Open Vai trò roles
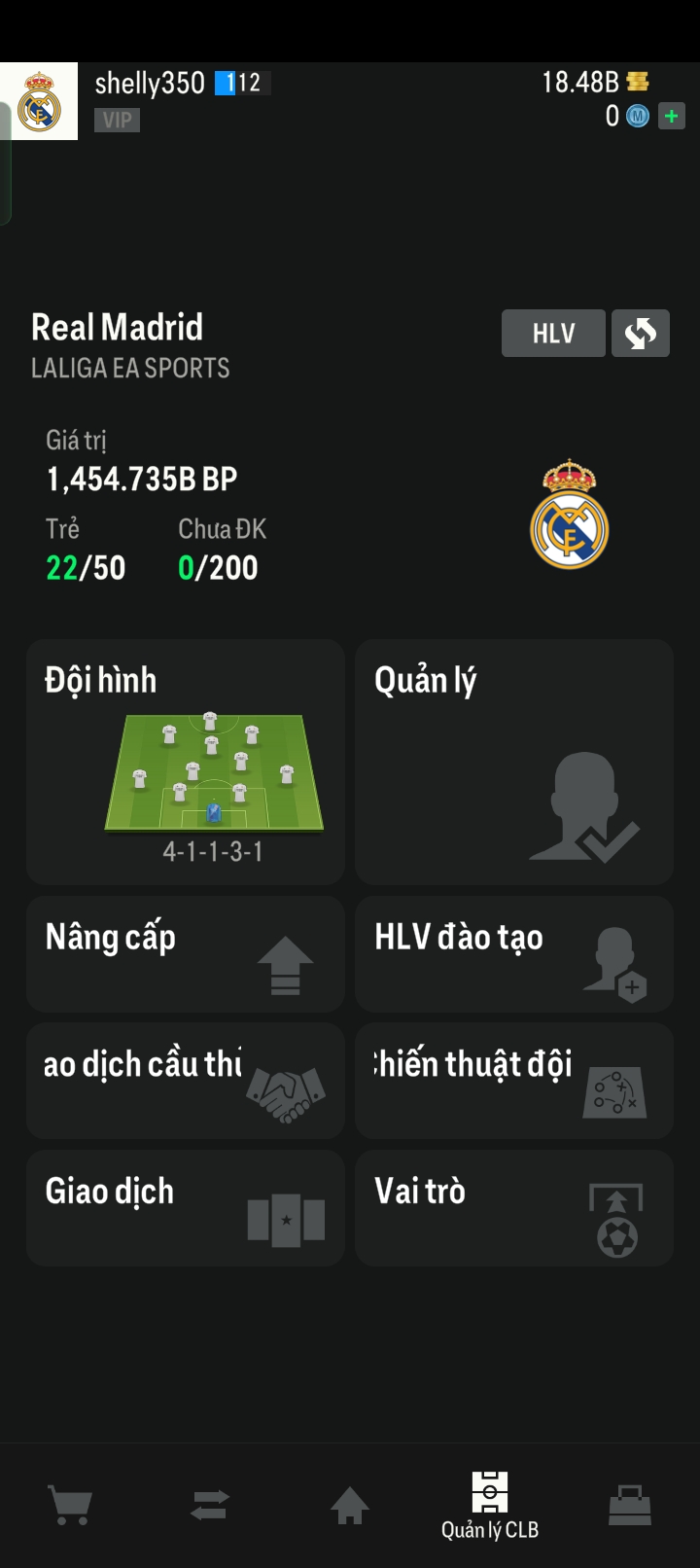 (513, 1207)
